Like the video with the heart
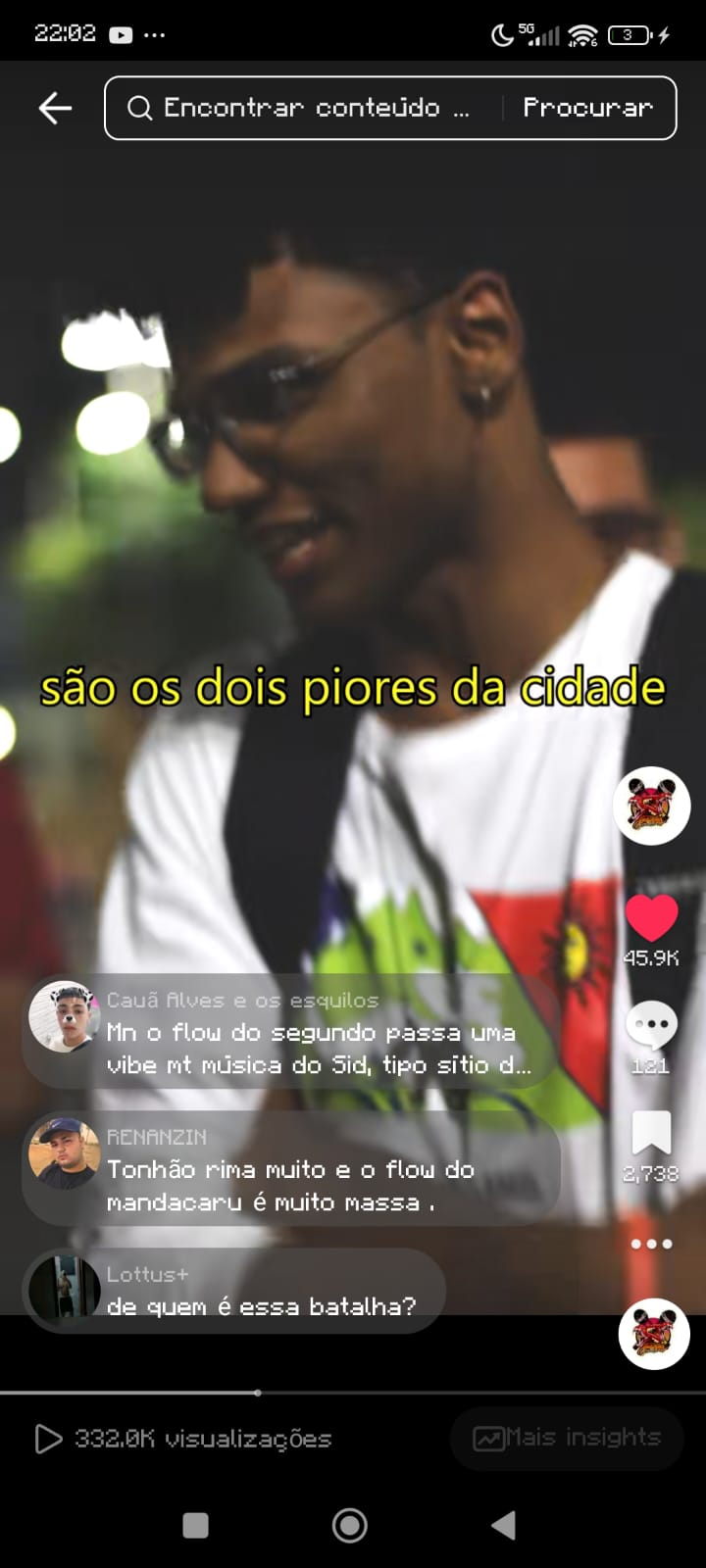 point(652,919)
